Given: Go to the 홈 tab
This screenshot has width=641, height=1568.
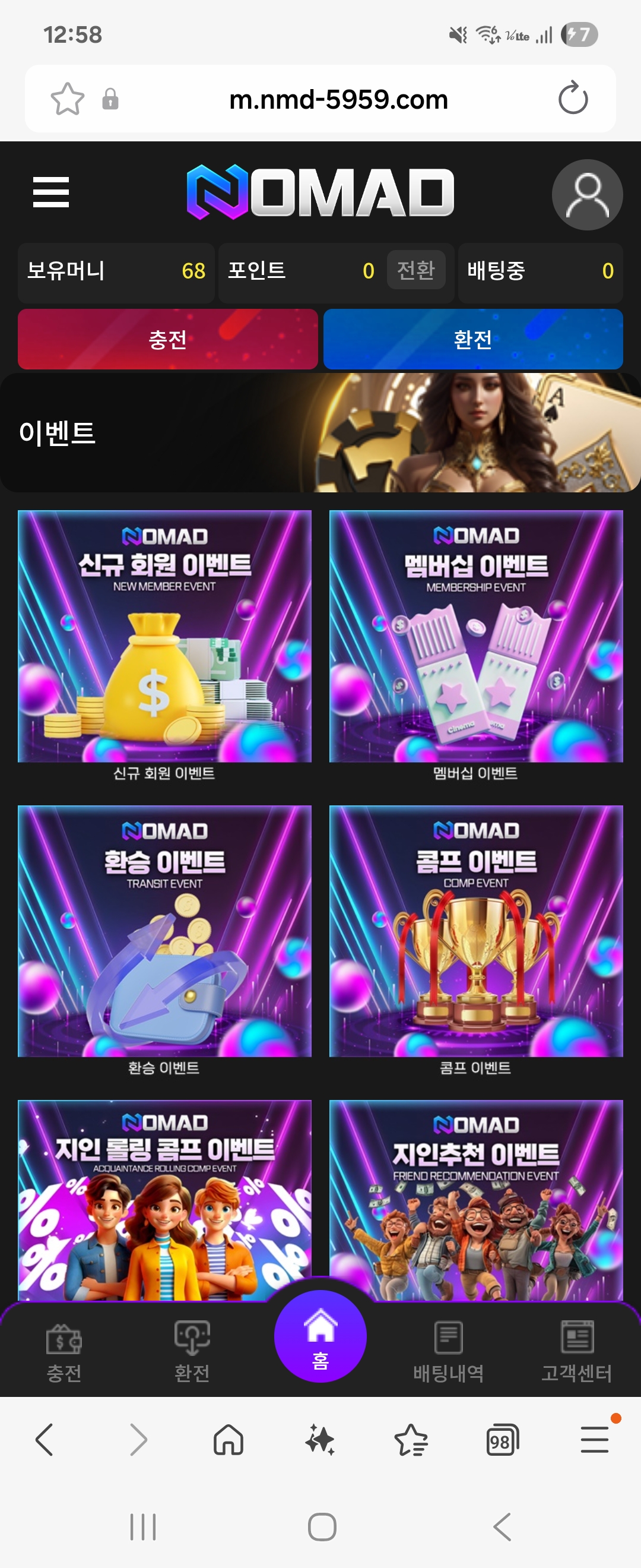Looking at the screenshot, I should coord(320,1337).
